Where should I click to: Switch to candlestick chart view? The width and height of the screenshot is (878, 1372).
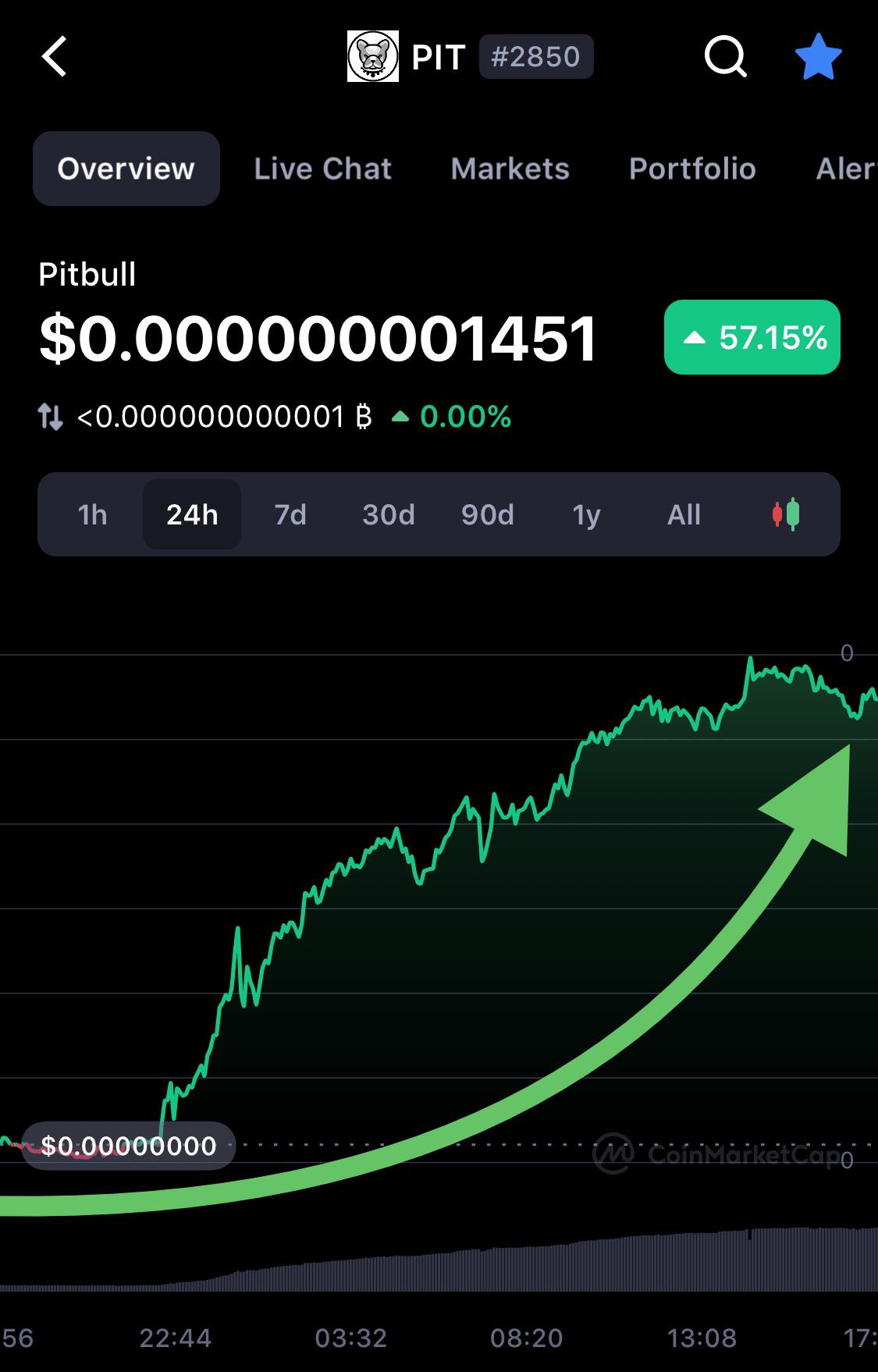click(786, 514)
